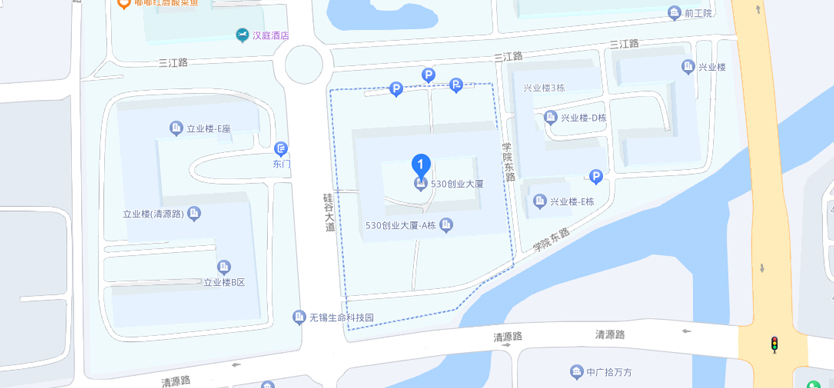Open the 无锡生命科技园 marker
This screenshot has height=388, width=834.
(299, 318)
